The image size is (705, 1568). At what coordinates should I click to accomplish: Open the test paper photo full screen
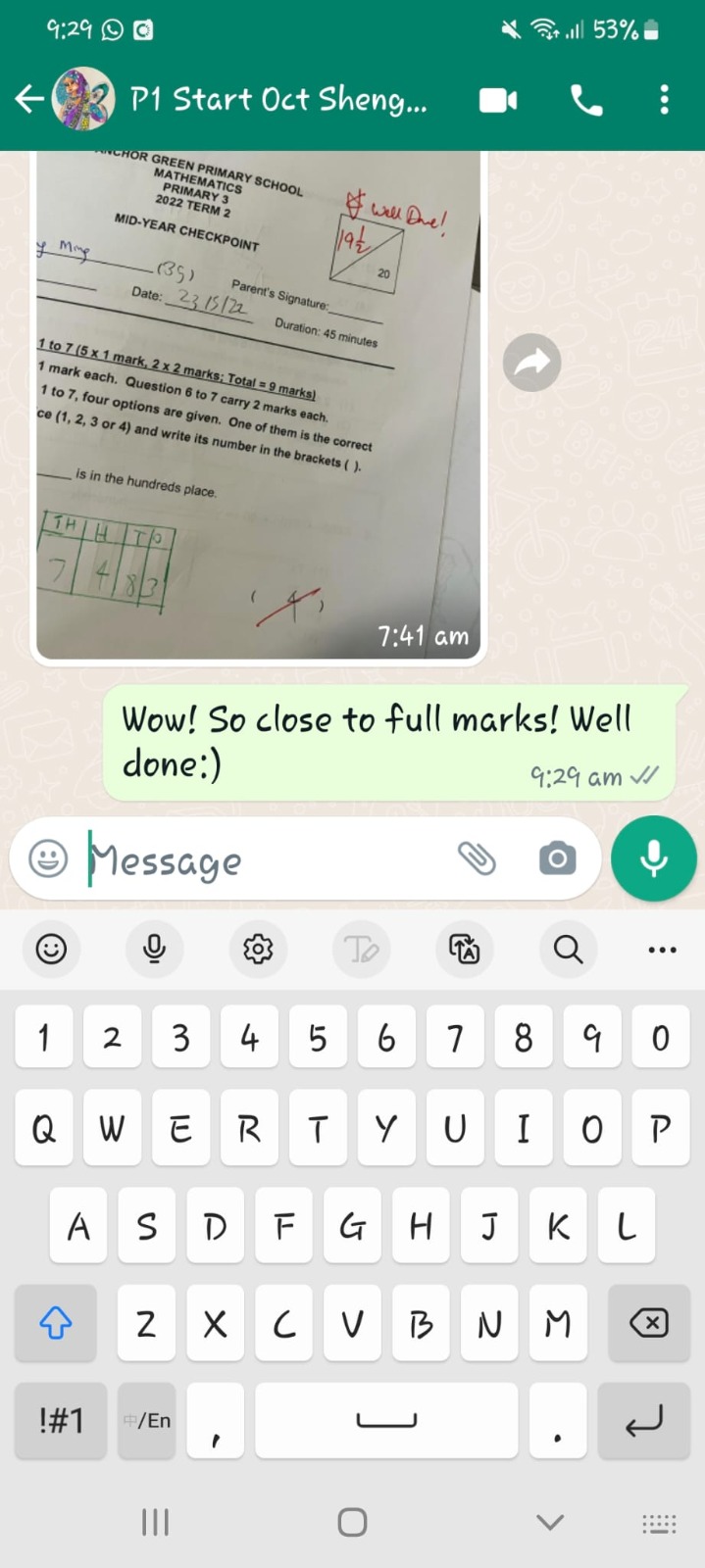(257, 404)
